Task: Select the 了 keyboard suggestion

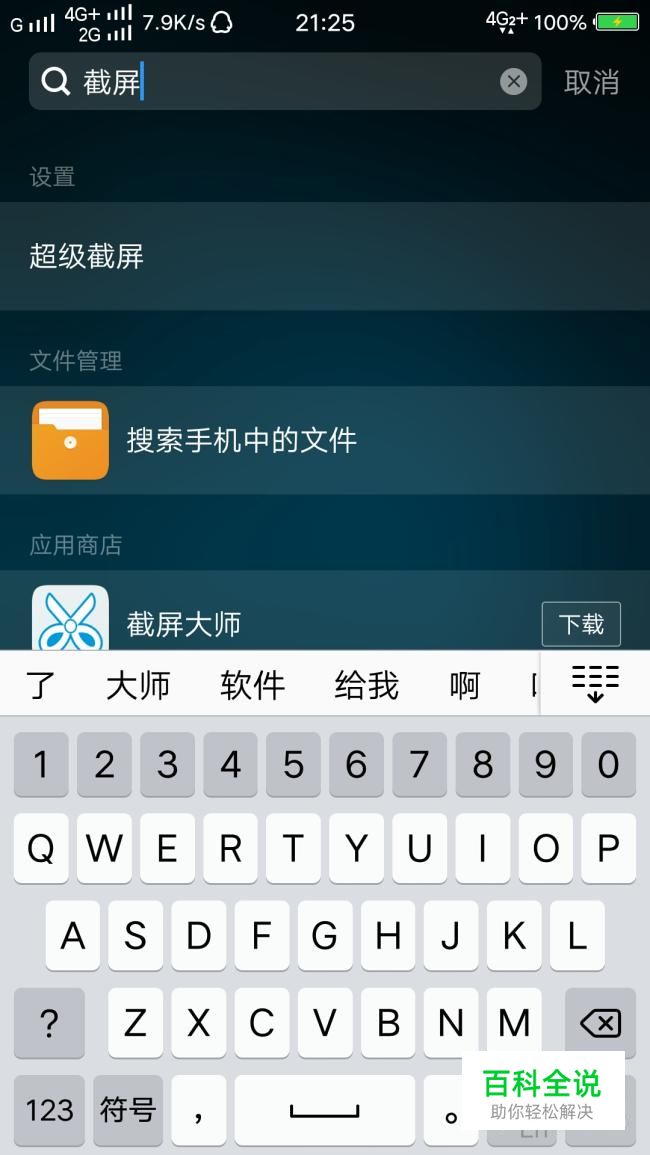Action: [40, 685]
